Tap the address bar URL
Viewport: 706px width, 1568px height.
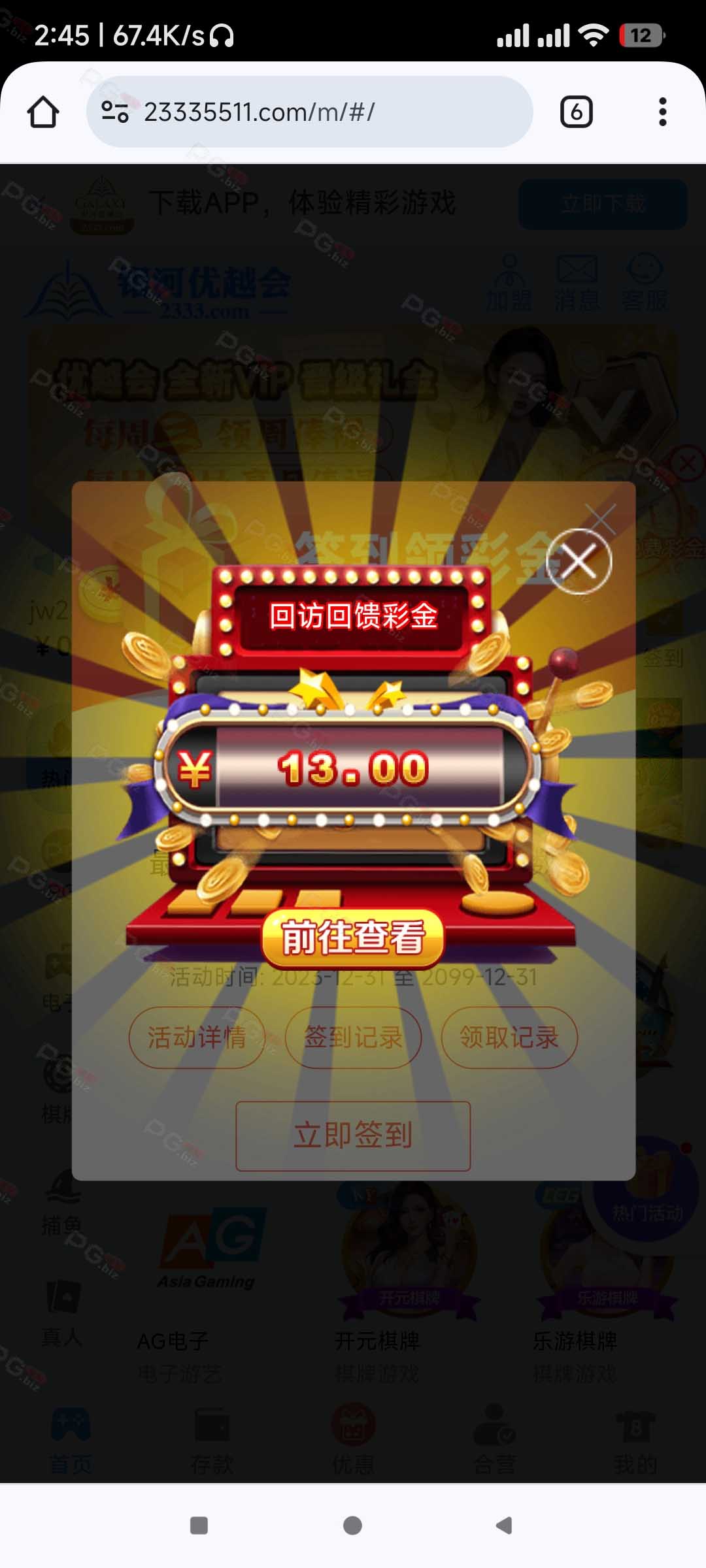(259, 112)
